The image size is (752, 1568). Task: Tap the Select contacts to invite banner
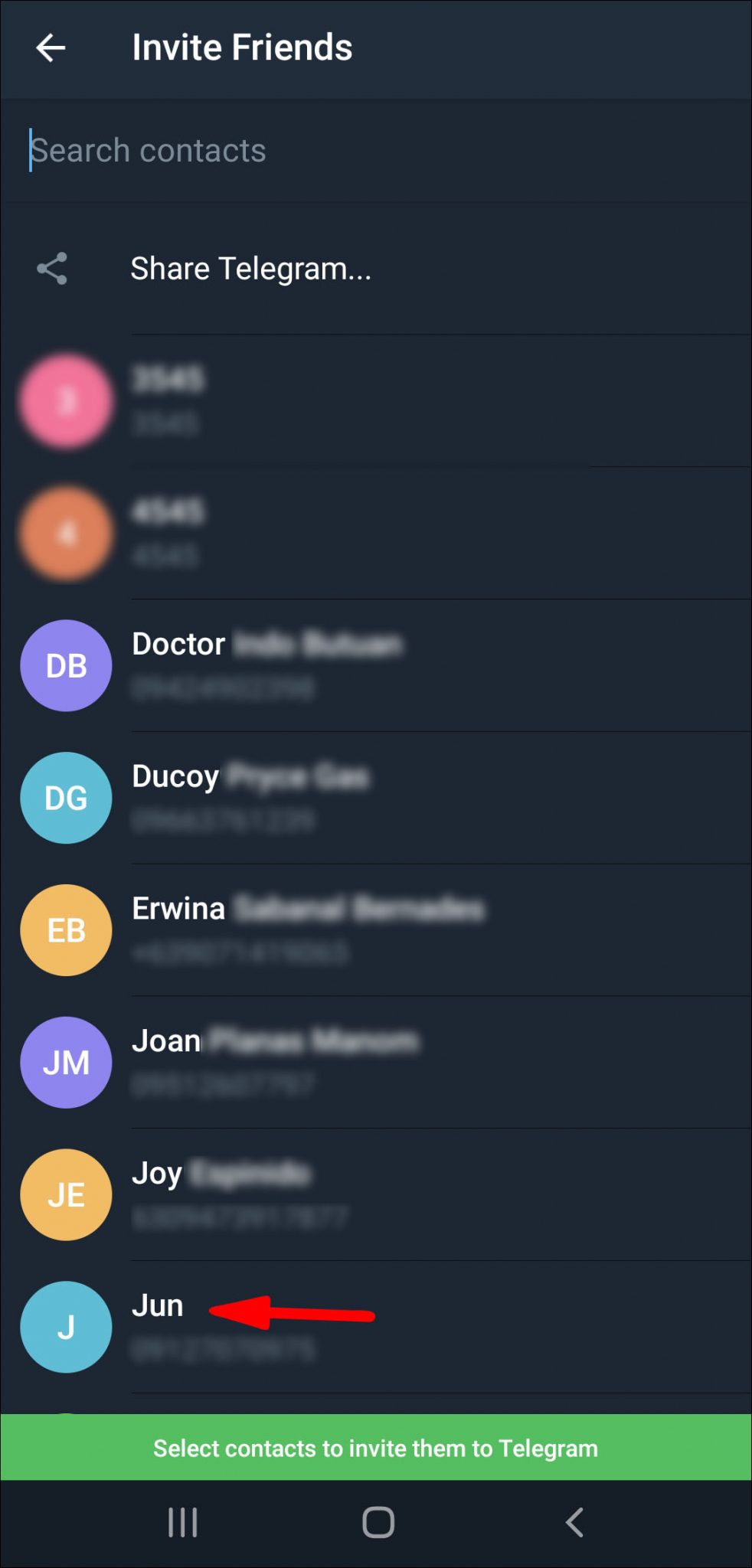point(376,1448)
